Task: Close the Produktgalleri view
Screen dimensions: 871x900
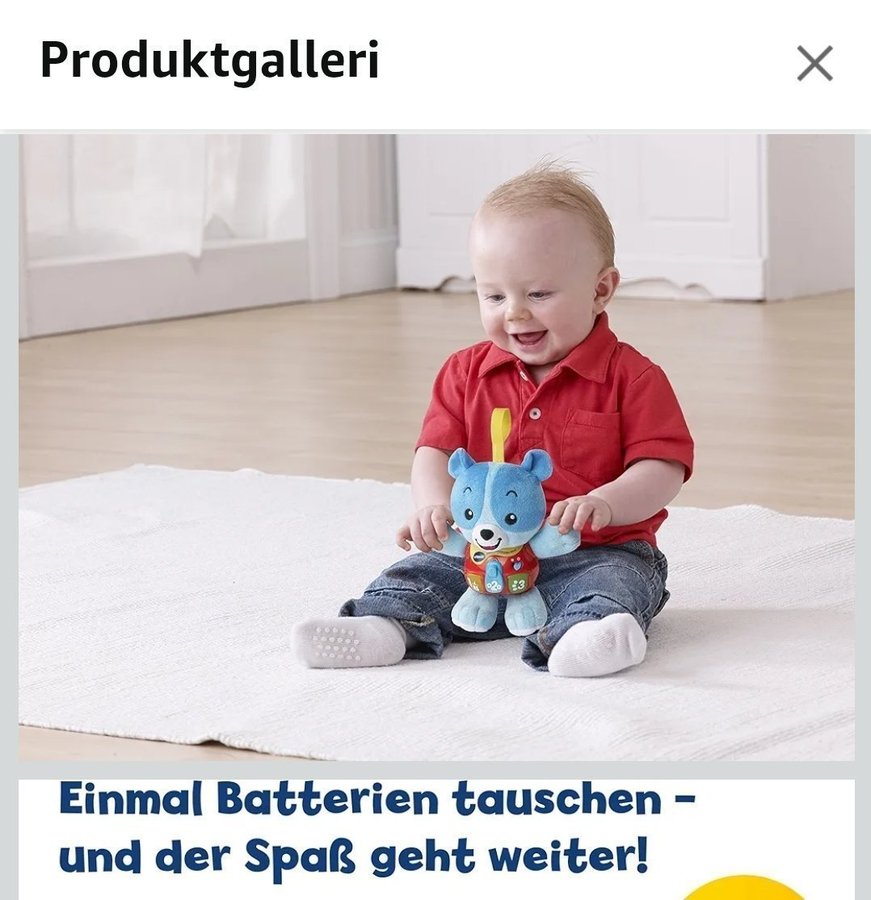Action: tap(814, 64)
